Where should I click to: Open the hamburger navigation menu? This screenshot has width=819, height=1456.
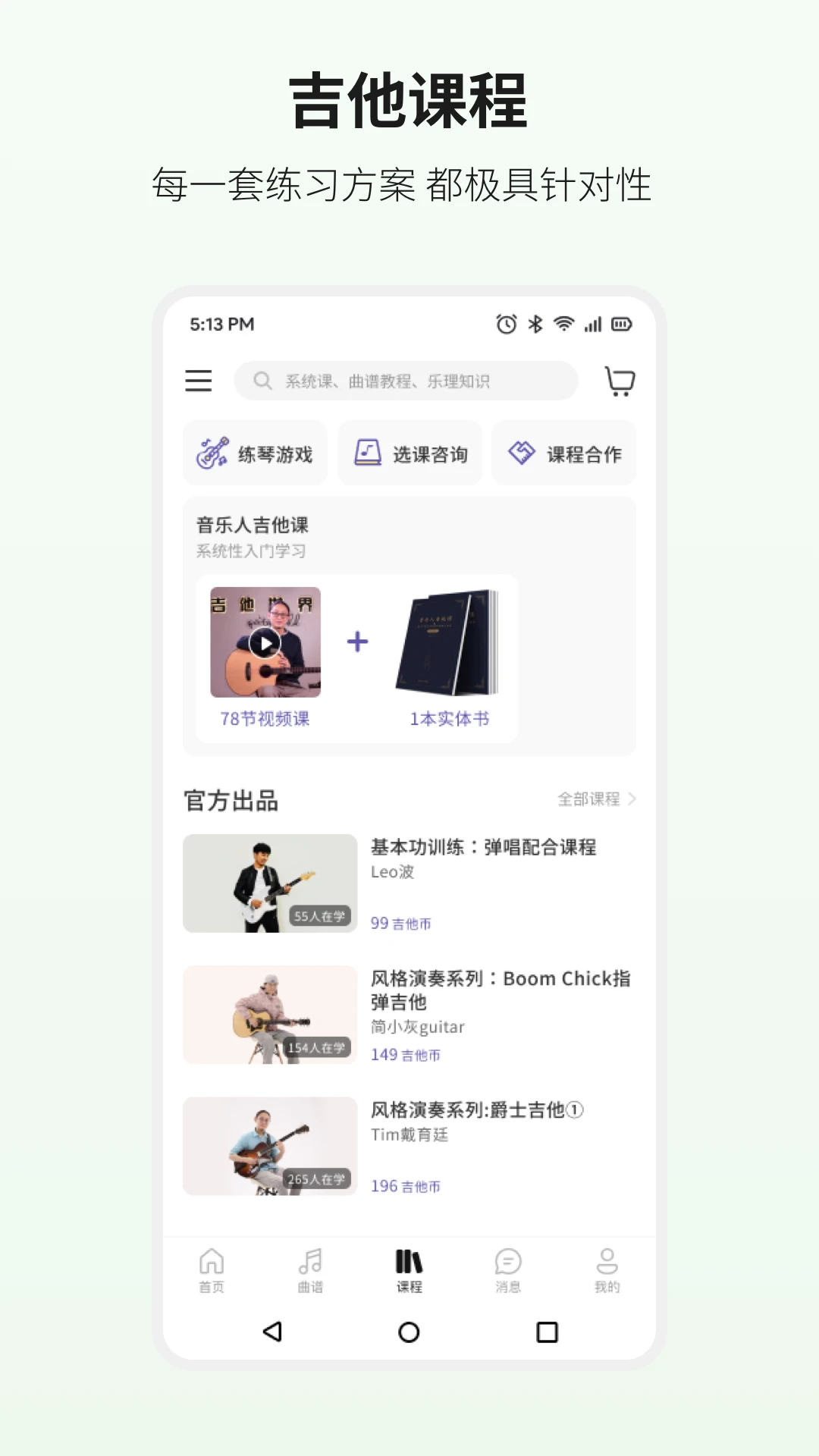tap(199, 381)
